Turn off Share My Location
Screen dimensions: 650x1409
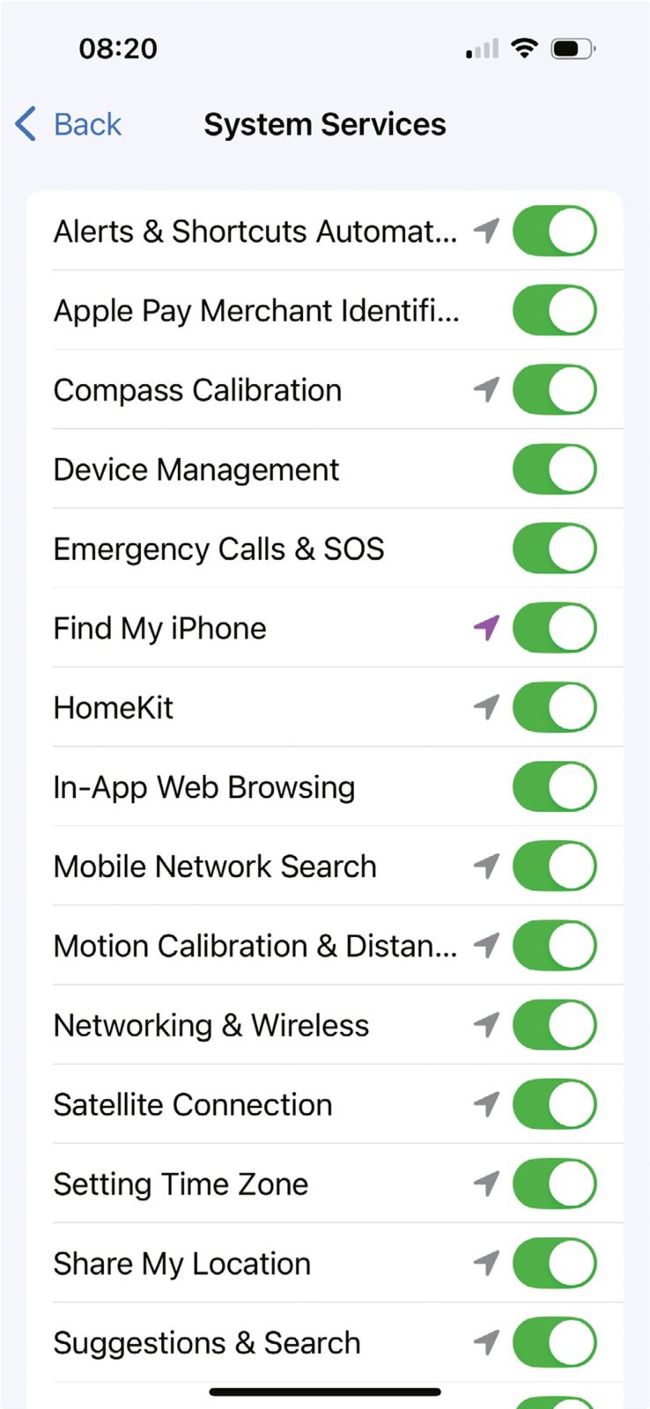pyautogui.click(x=555, y=1264)
